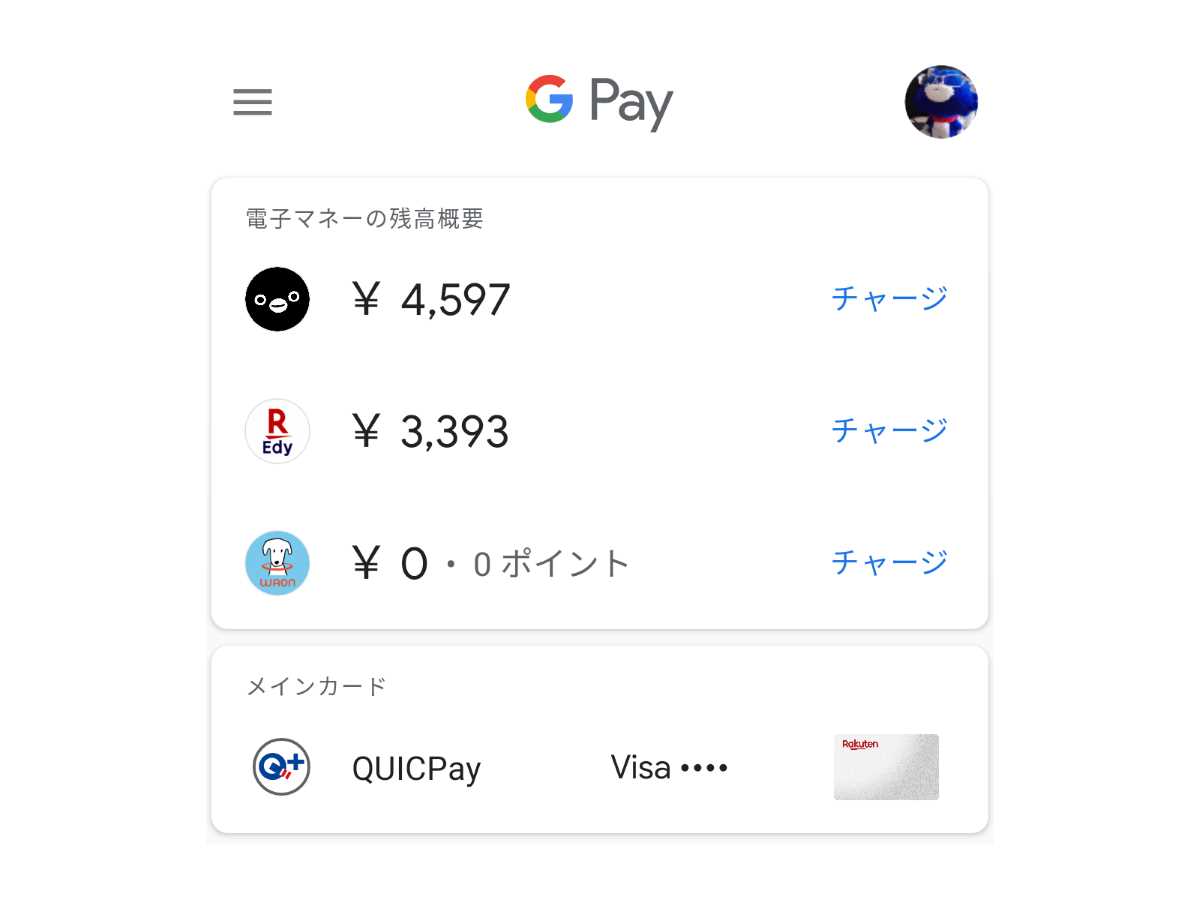The width and height of the screenshot is (1200, 900).
Task: Open the hamburger navigation menu
Action: (252, 102)
